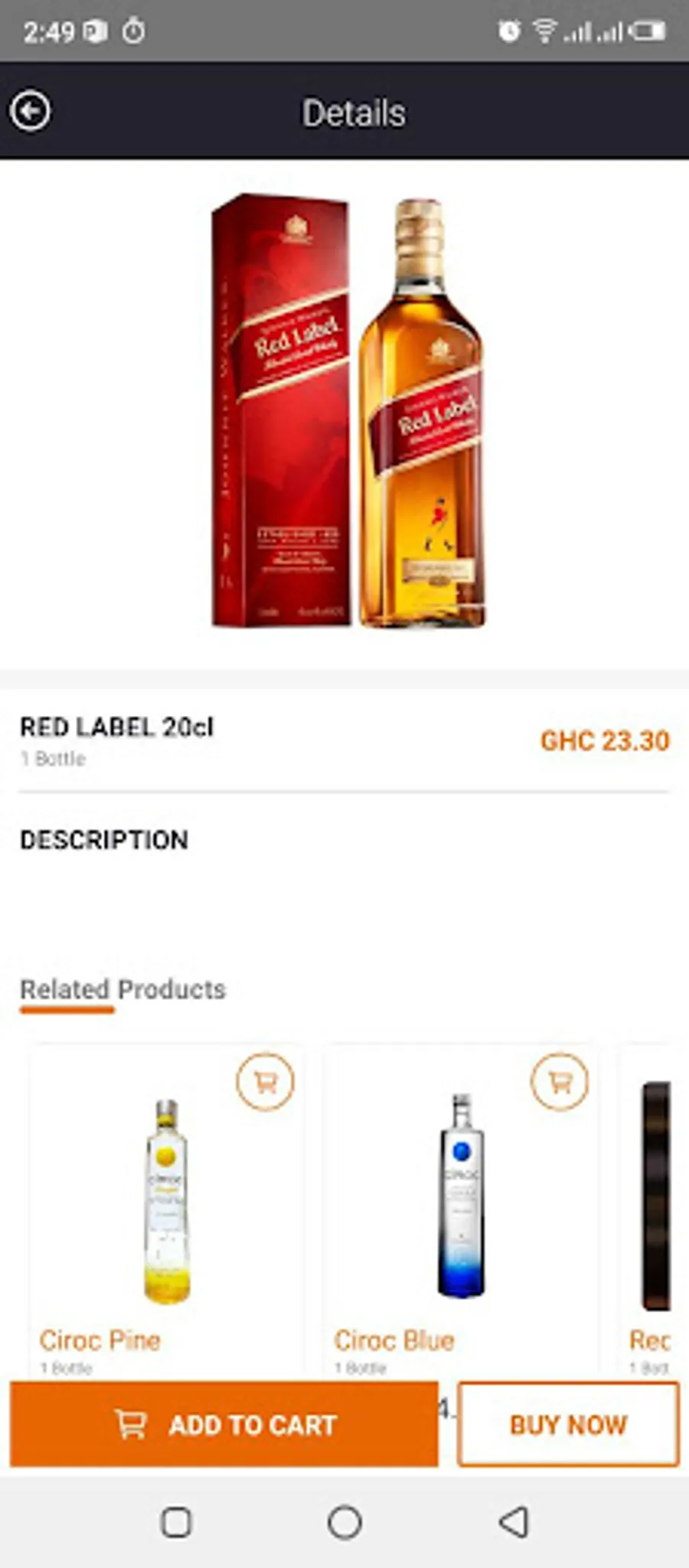Tap the Buy Now button
This screenshot has width=689, height=1568.
(x=568, y=1424)
